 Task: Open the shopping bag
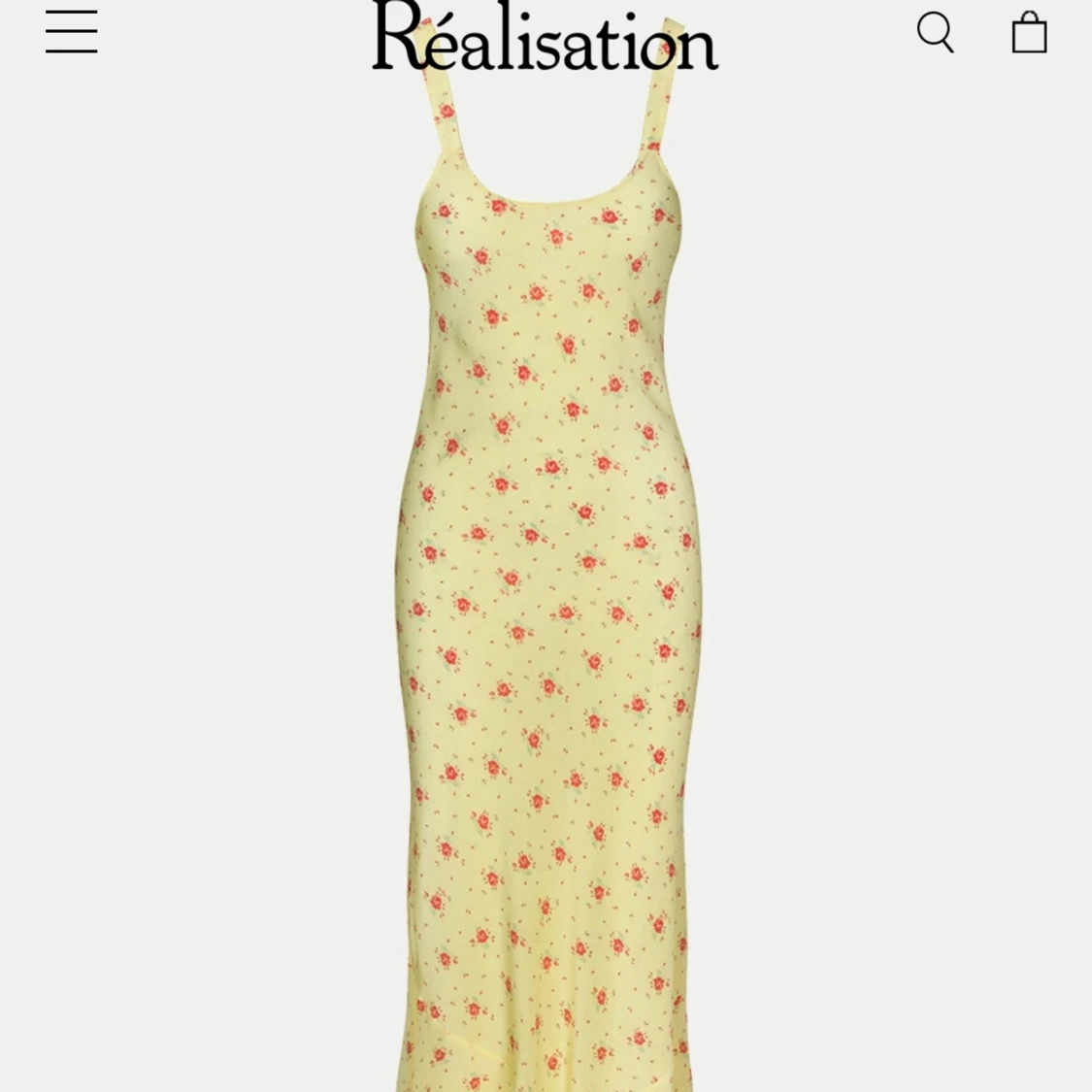click(x=1029, y=33)
